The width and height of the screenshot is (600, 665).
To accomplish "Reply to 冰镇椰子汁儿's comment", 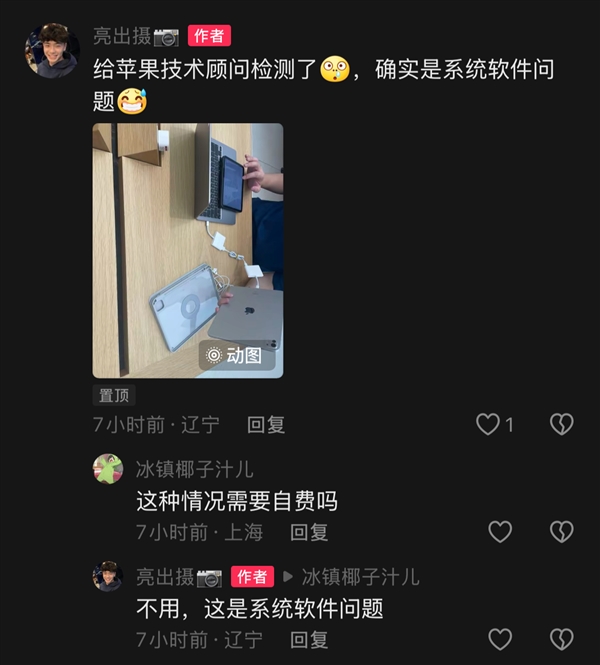I will pyautogui.click(x=309, y=532).
